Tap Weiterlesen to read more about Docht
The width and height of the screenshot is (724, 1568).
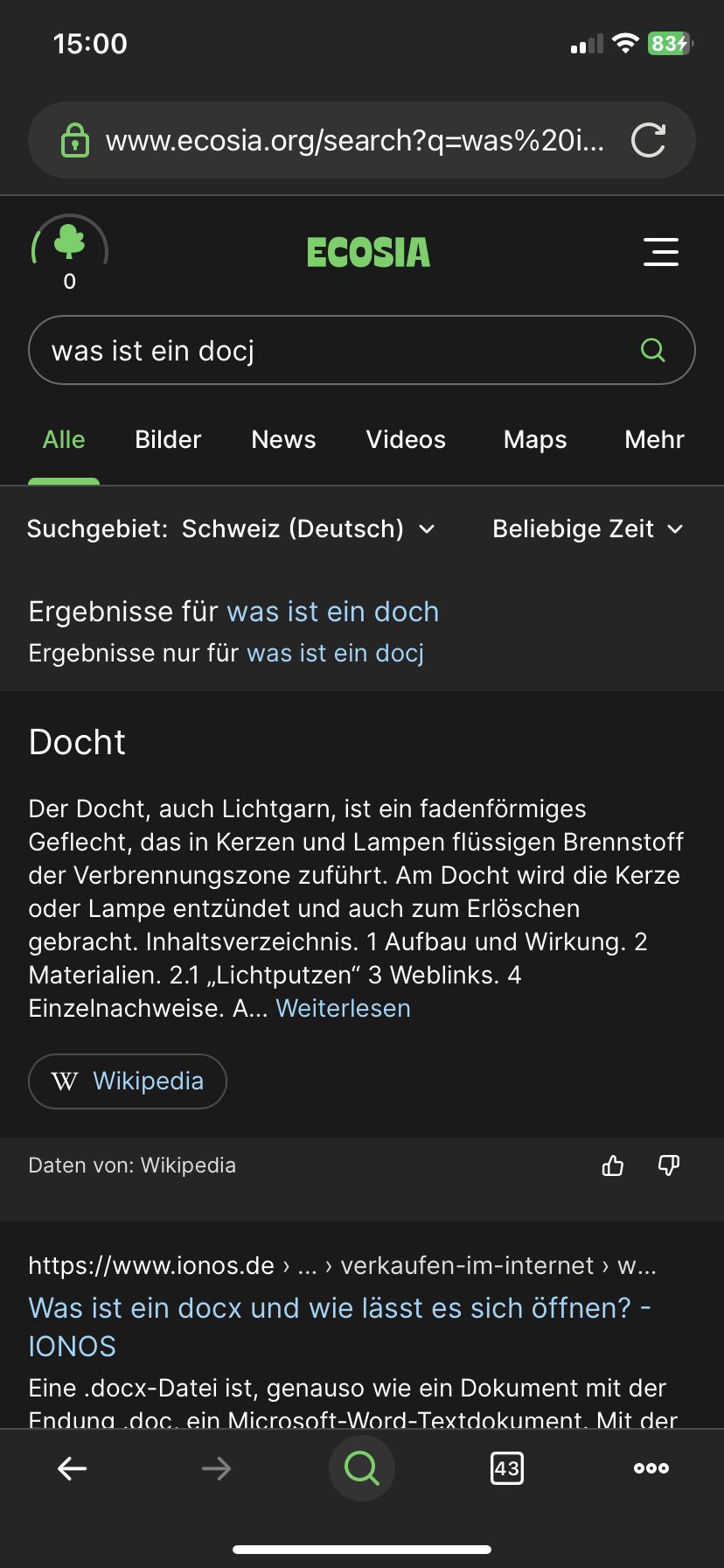click(x=343, y=1008)
